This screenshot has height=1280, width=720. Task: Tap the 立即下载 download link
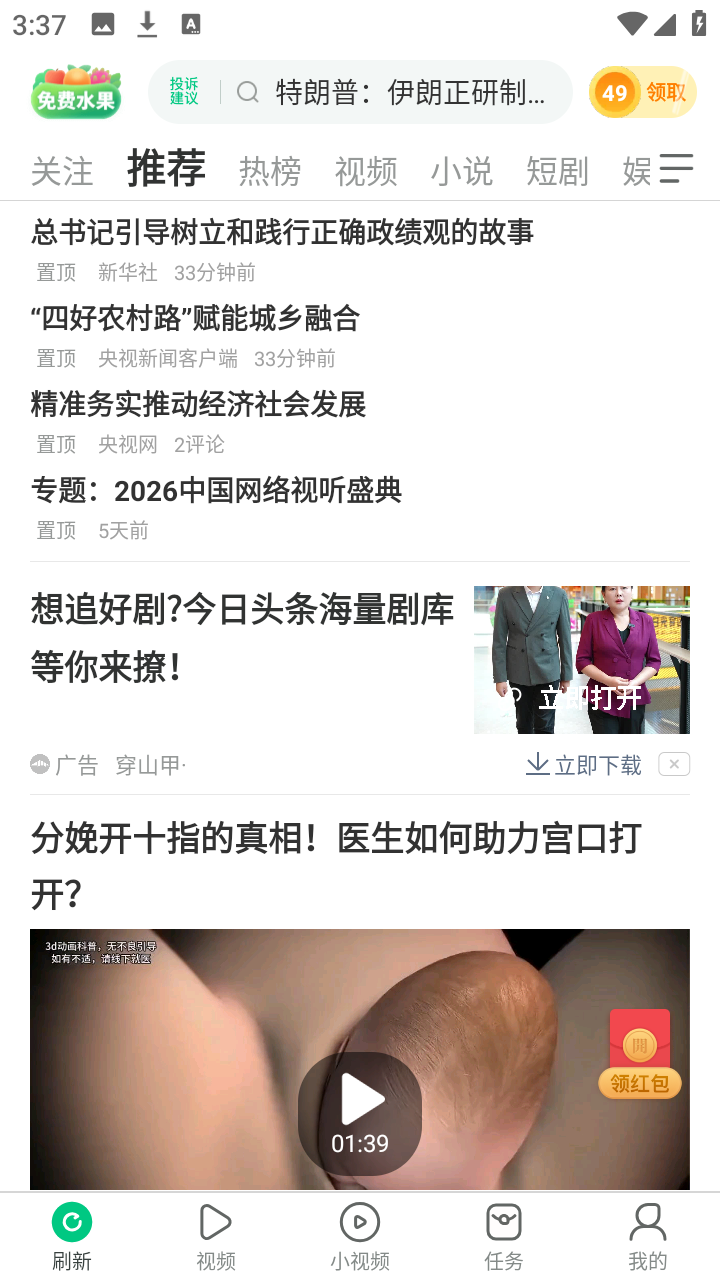tap(583, 763)
